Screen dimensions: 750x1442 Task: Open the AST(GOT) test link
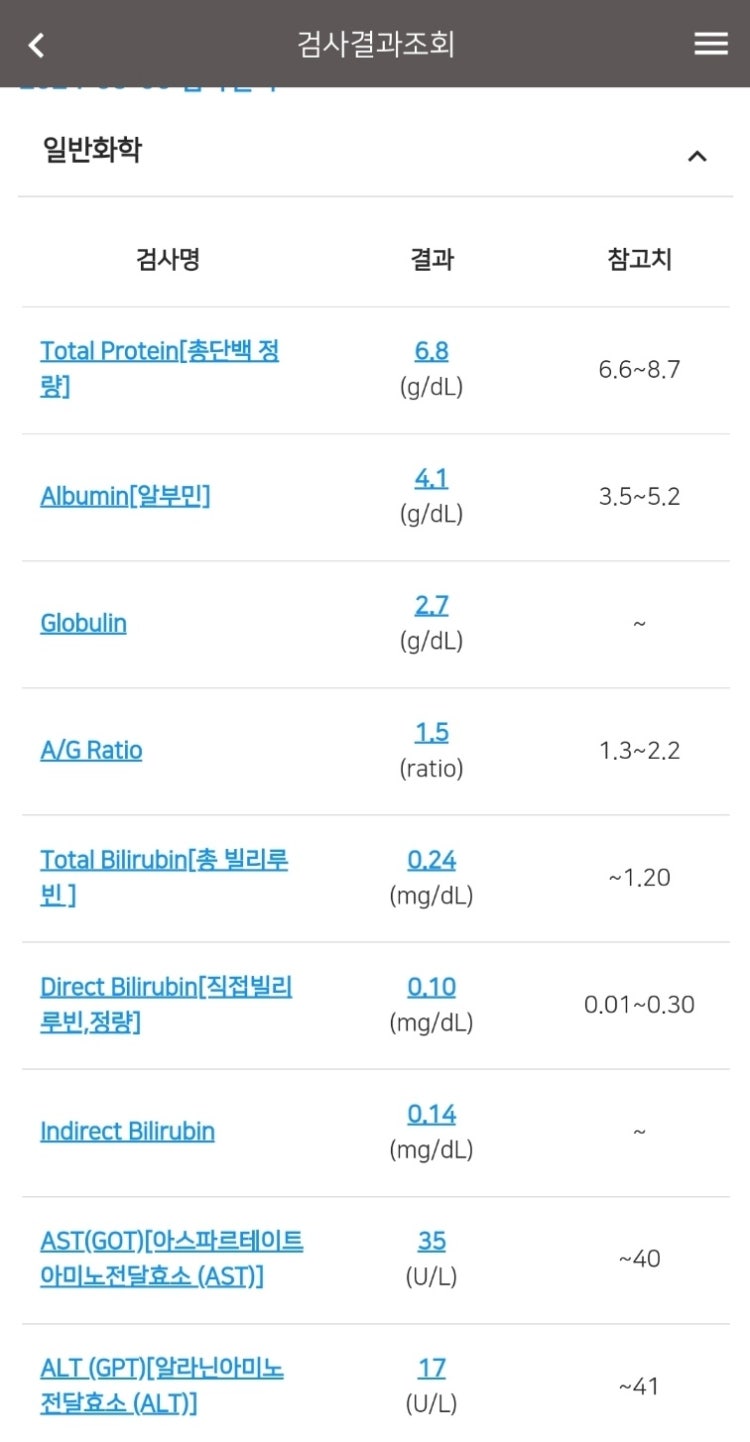pyautogui.click(x=171, y=1241)
